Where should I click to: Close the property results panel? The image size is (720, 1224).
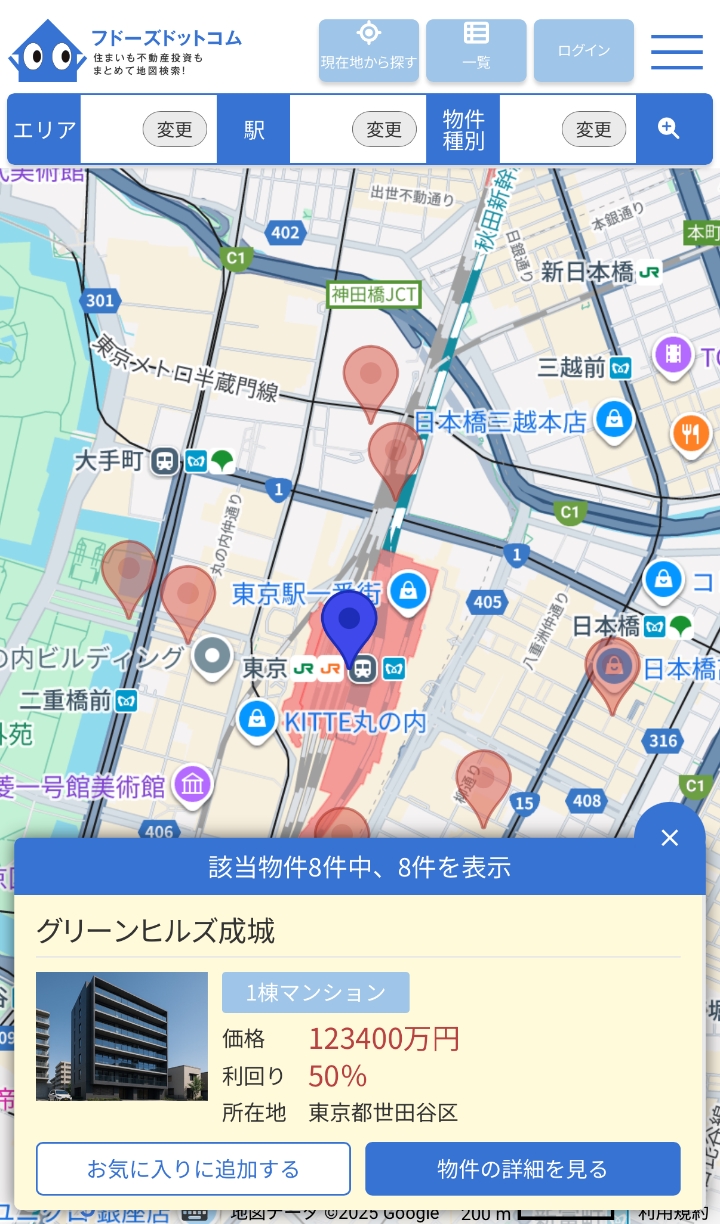click(670, 838)
